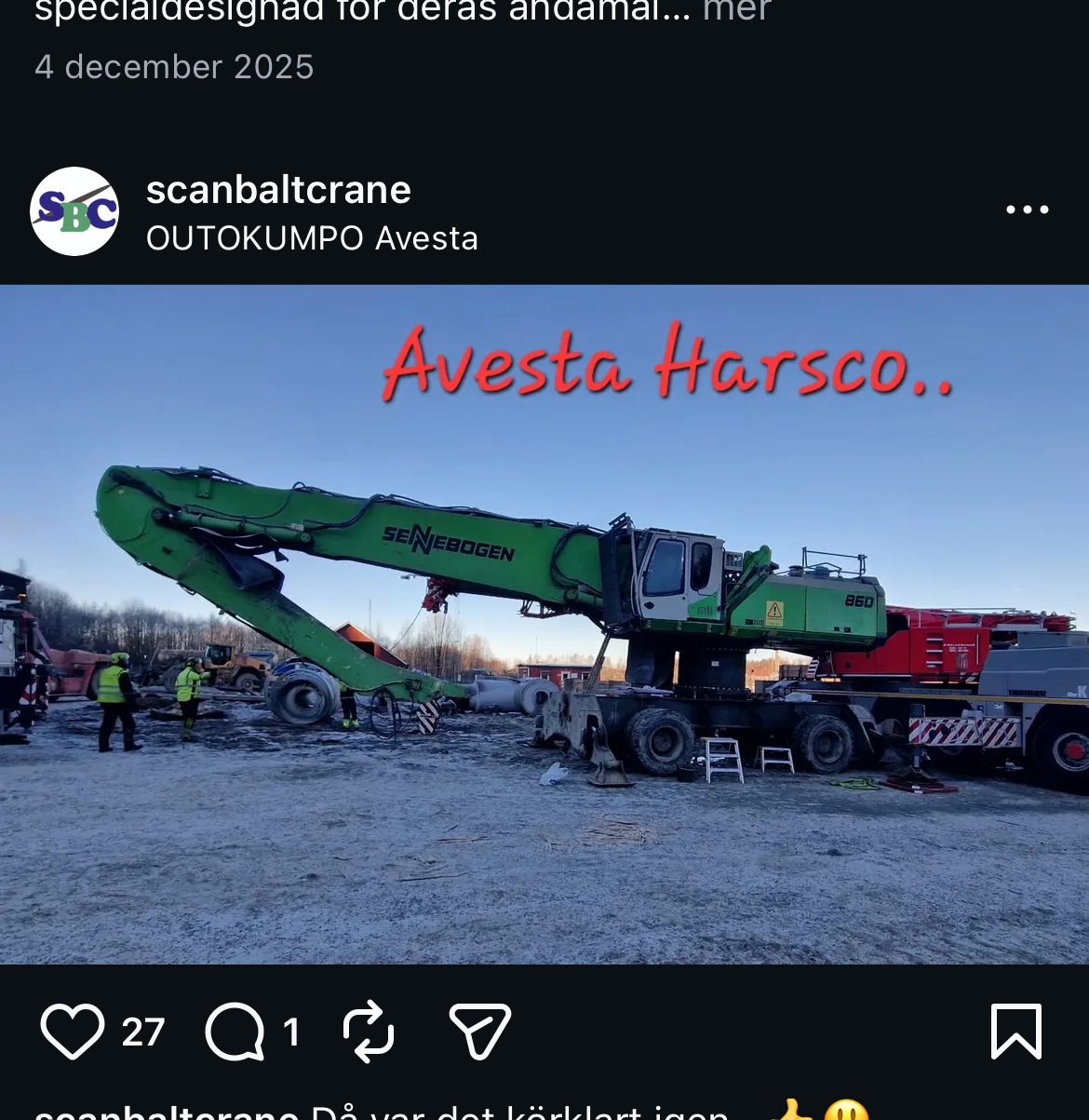
Task: Repost the scanbaltcrane post
Action: pos(369,1032)
